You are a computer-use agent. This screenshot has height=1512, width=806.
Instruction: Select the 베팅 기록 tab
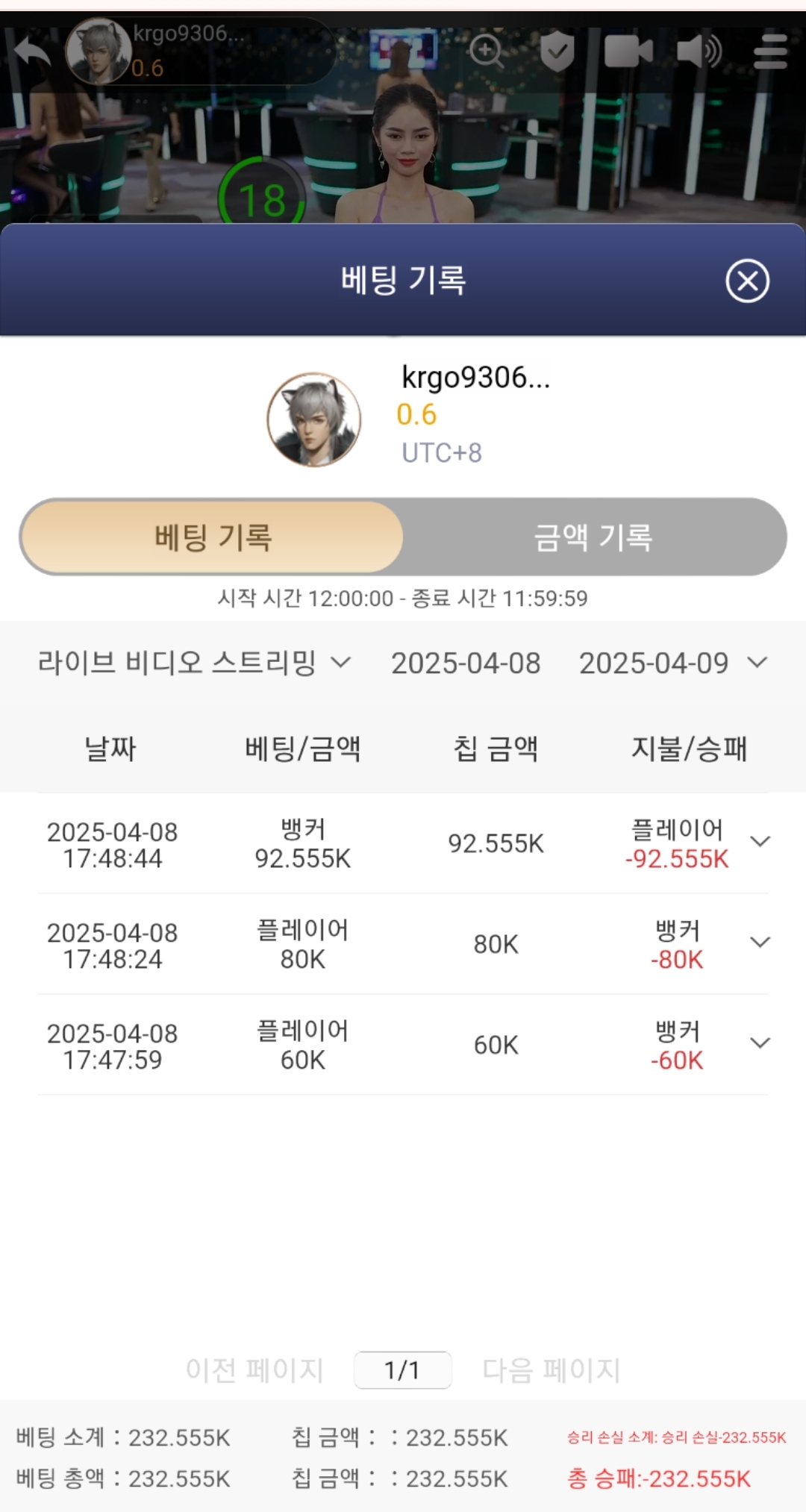click(x=213, y=537)
